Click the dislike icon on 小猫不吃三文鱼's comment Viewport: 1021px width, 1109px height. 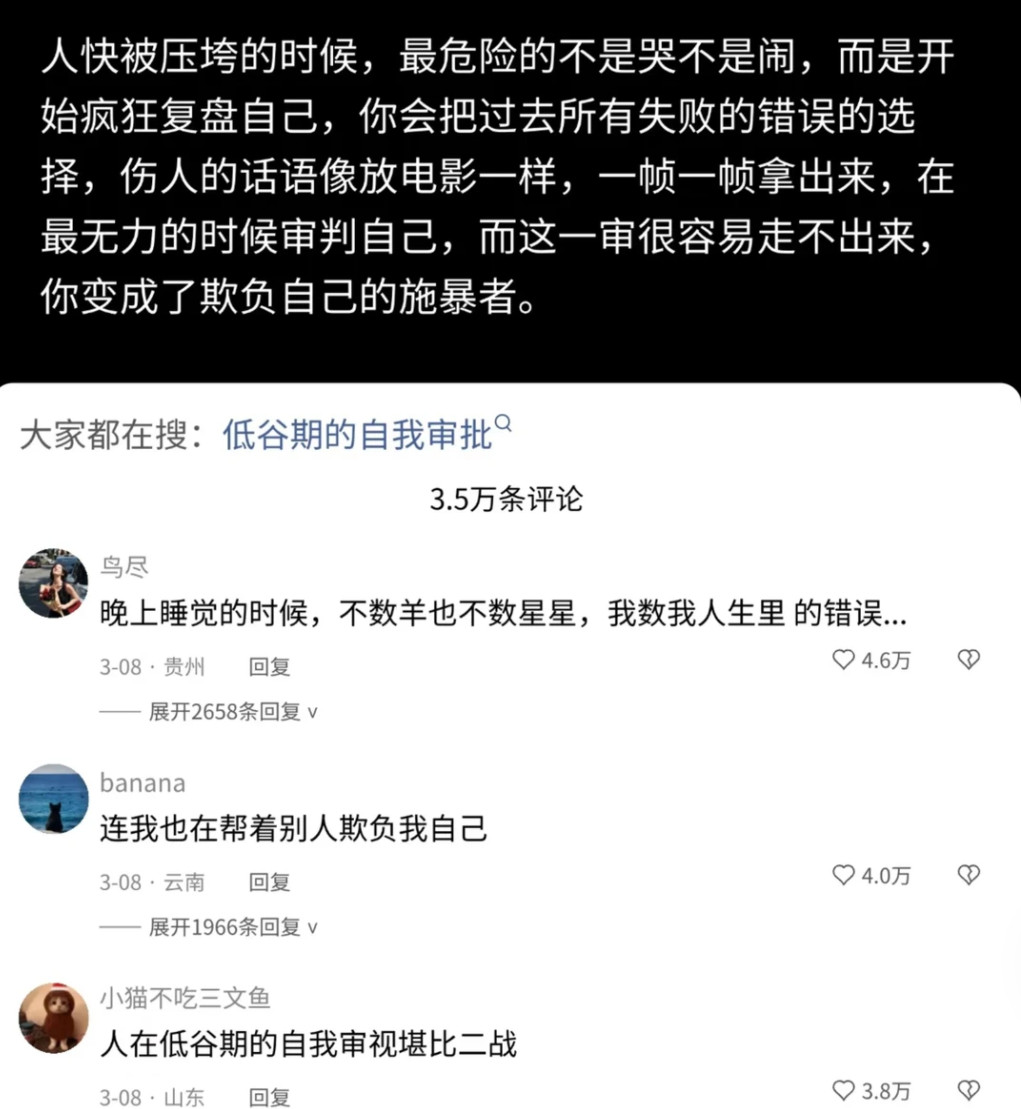click(968, 1091)
